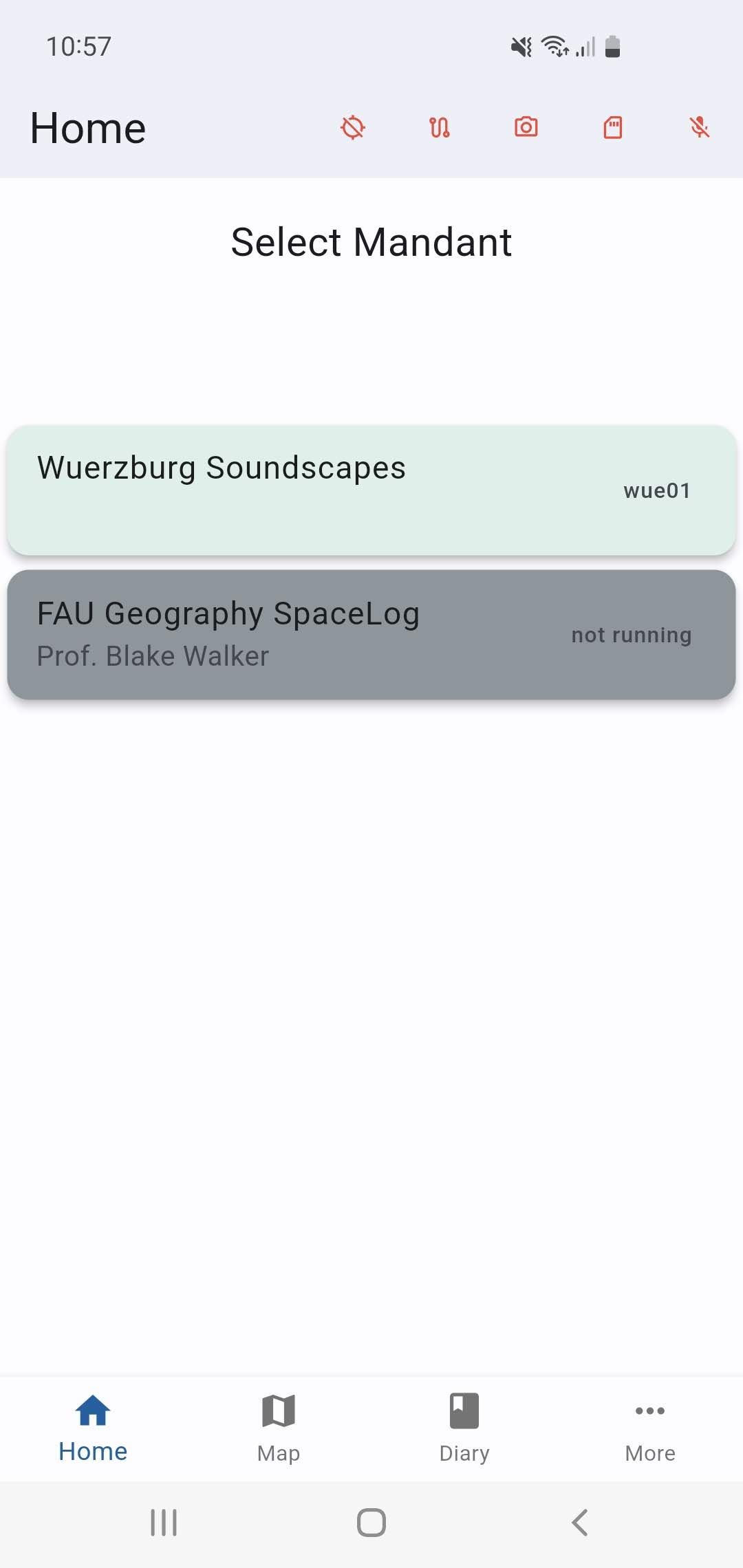Select the FAU Geography SpaceLog mandant
The width and height of the screenshot is (743, 1568).
371,634
